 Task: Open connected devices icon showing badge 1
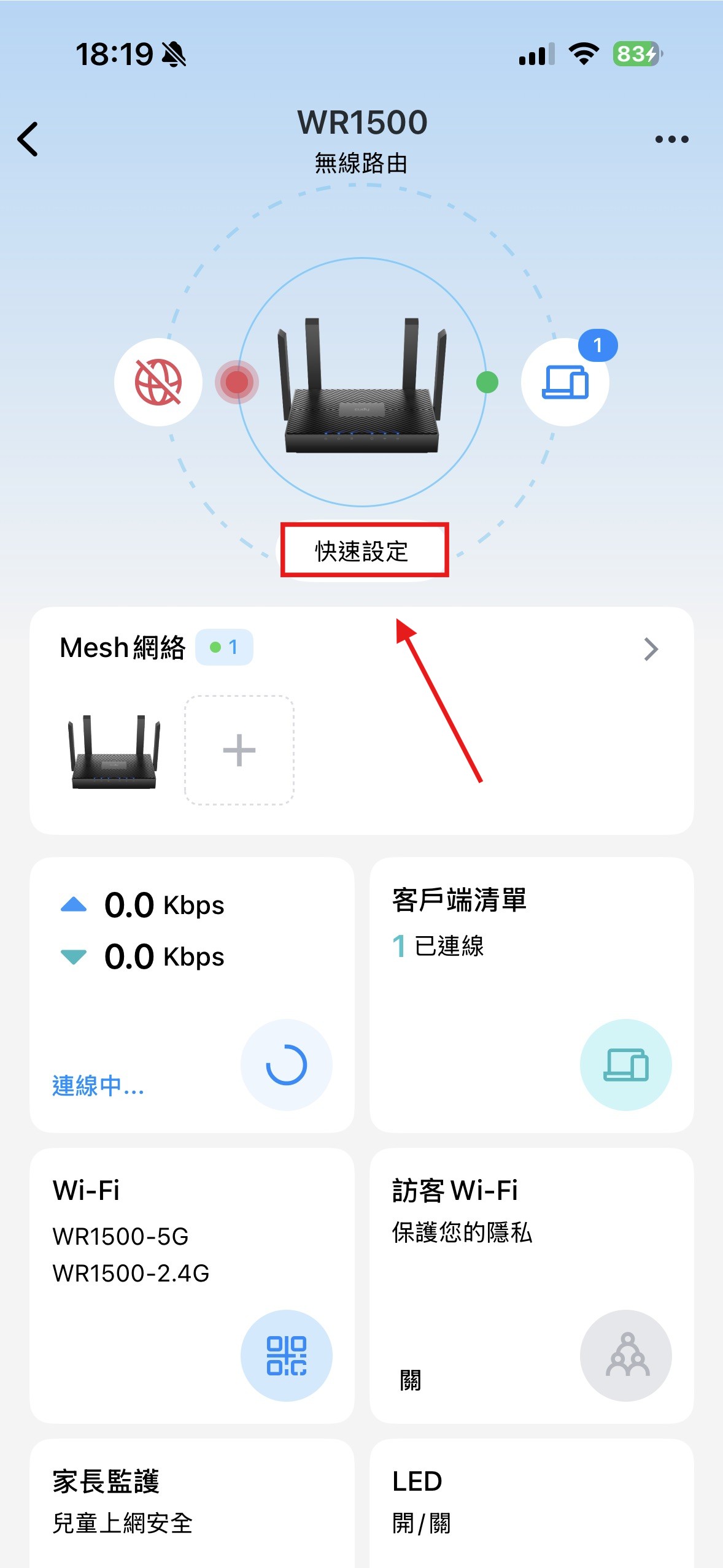click(x=566, y=382)
